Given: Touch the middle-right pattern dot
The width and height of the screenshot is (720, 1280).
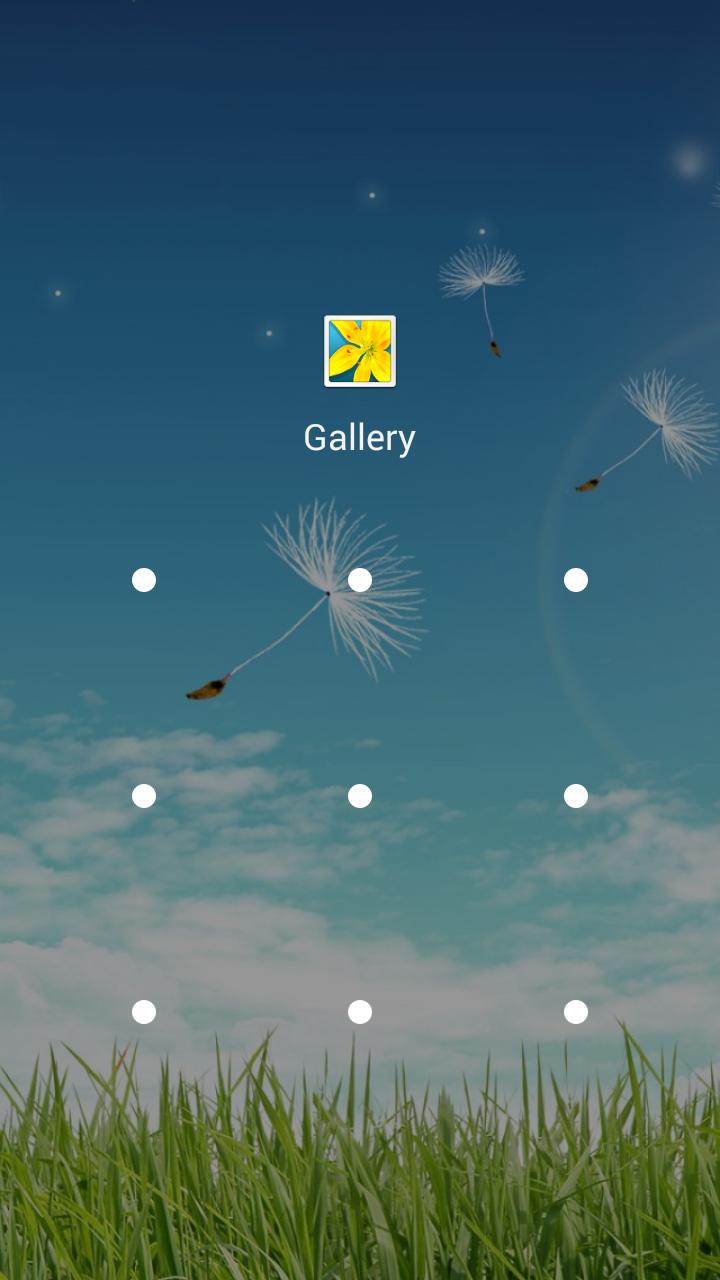Looking at the screenshot, I should point(576,796).
